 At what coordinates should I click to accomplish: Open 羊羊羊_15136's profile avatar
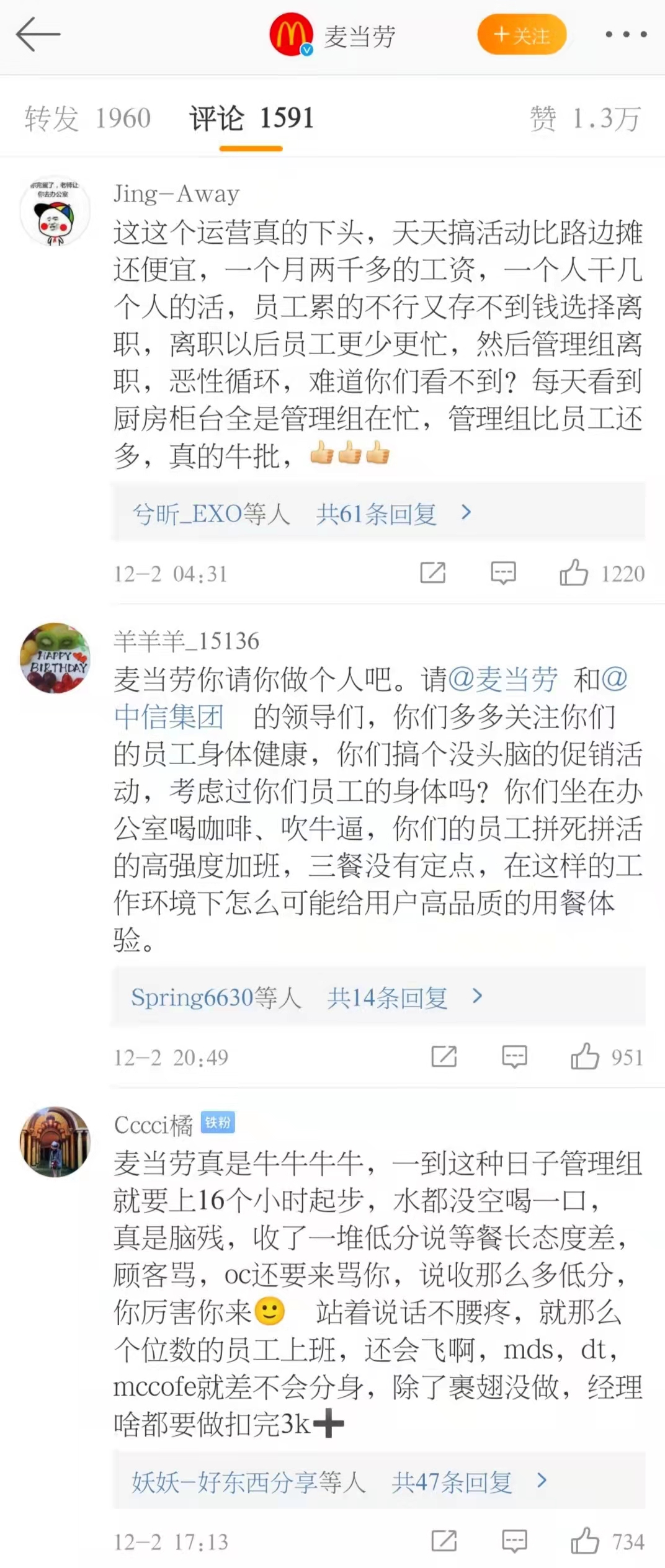(55, 658)
